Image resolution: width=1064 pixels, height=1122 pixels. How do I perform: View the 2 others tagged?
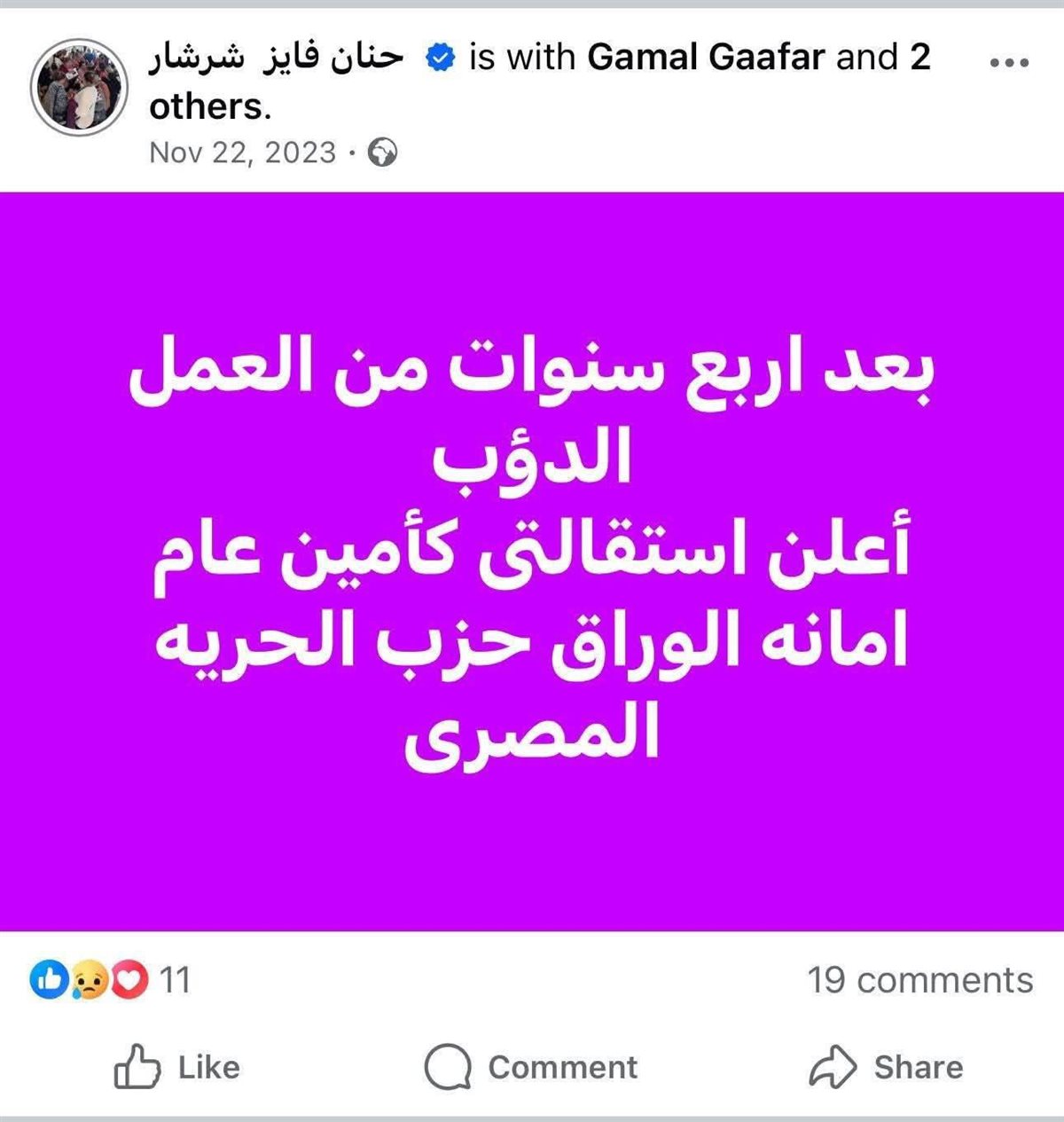[209, 106]
